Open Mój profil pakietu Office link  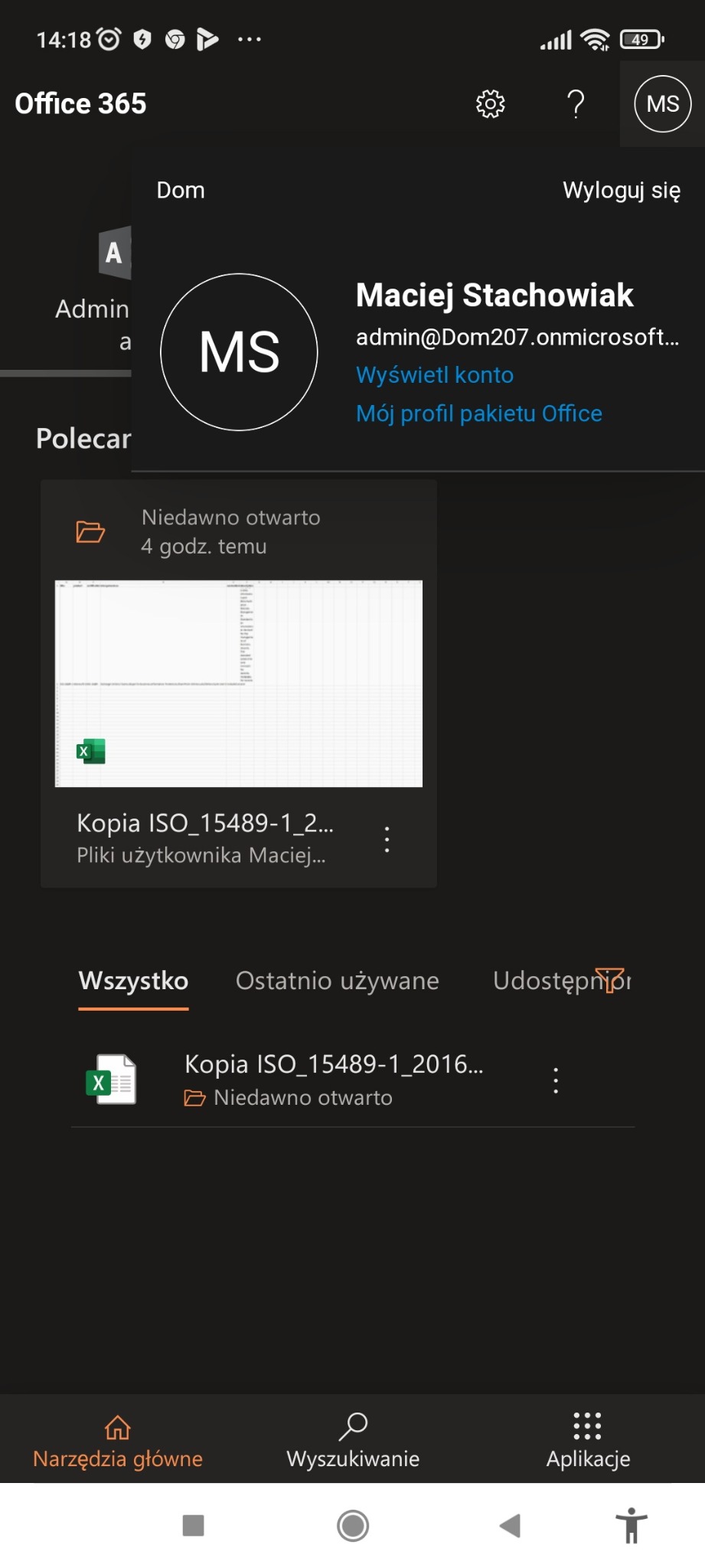pos(479,413)
